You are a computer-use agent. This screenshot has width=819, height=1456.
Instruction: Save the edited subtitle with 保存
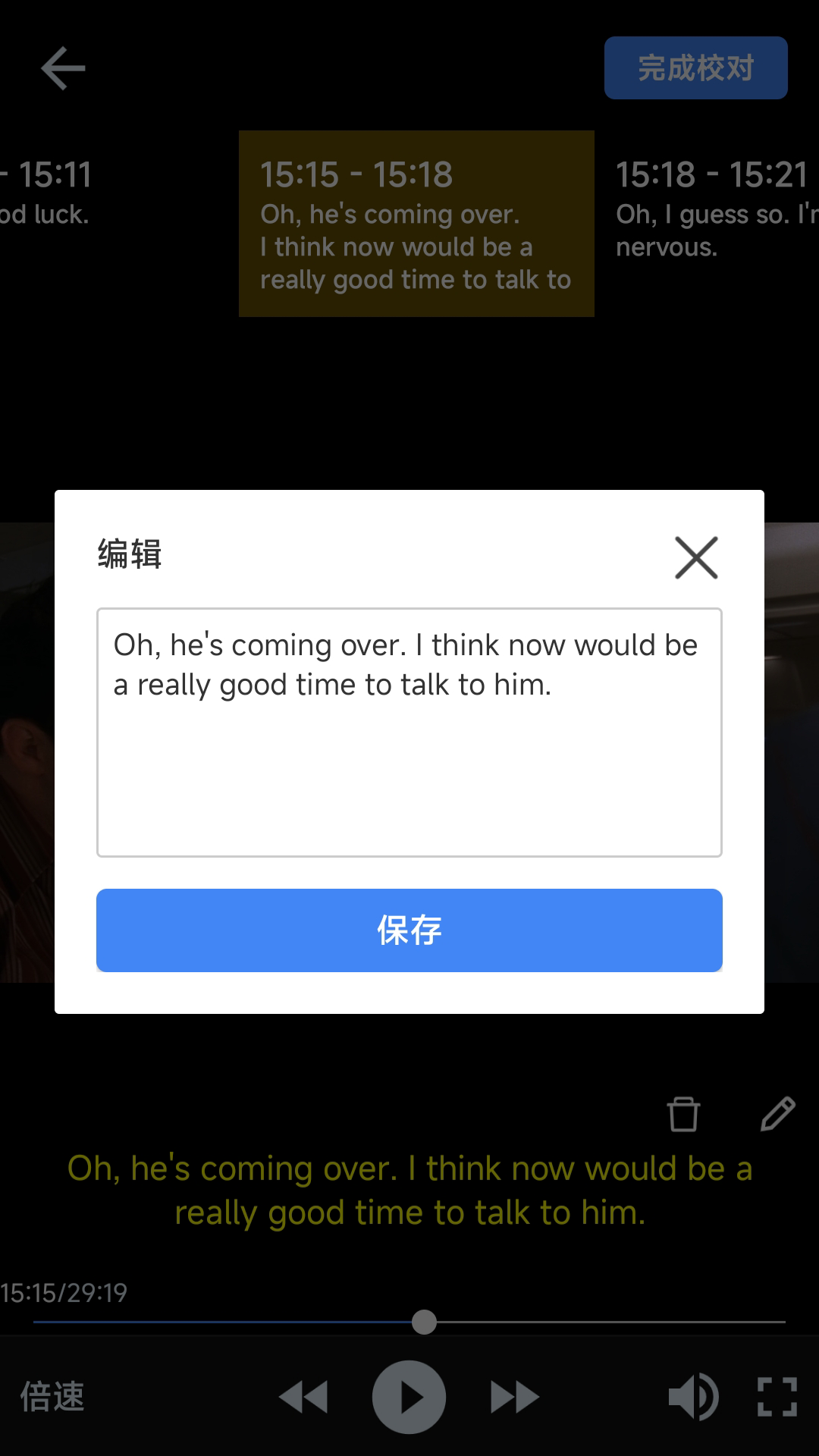(x=409, y=930)
